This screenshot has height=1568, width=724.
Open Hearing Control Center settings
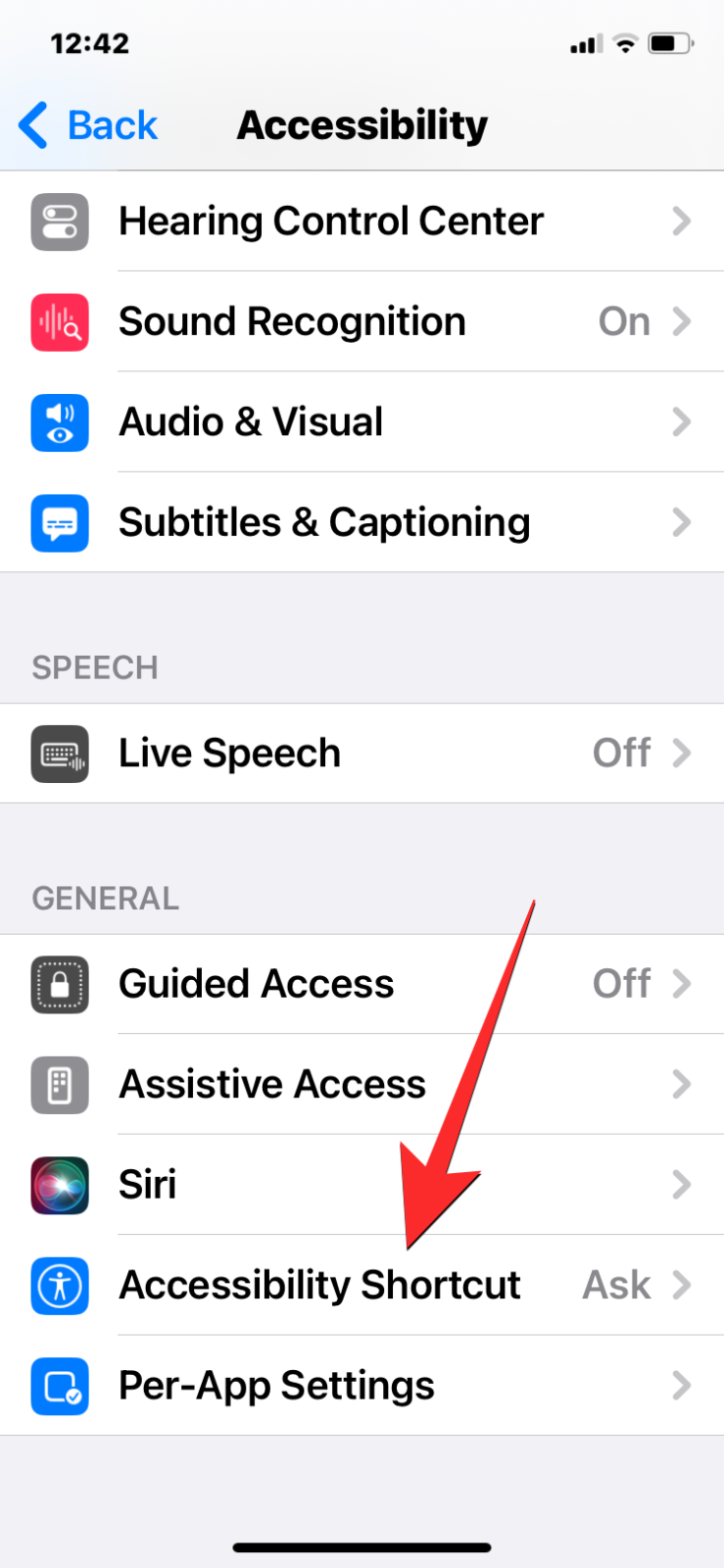pos(362,221)
